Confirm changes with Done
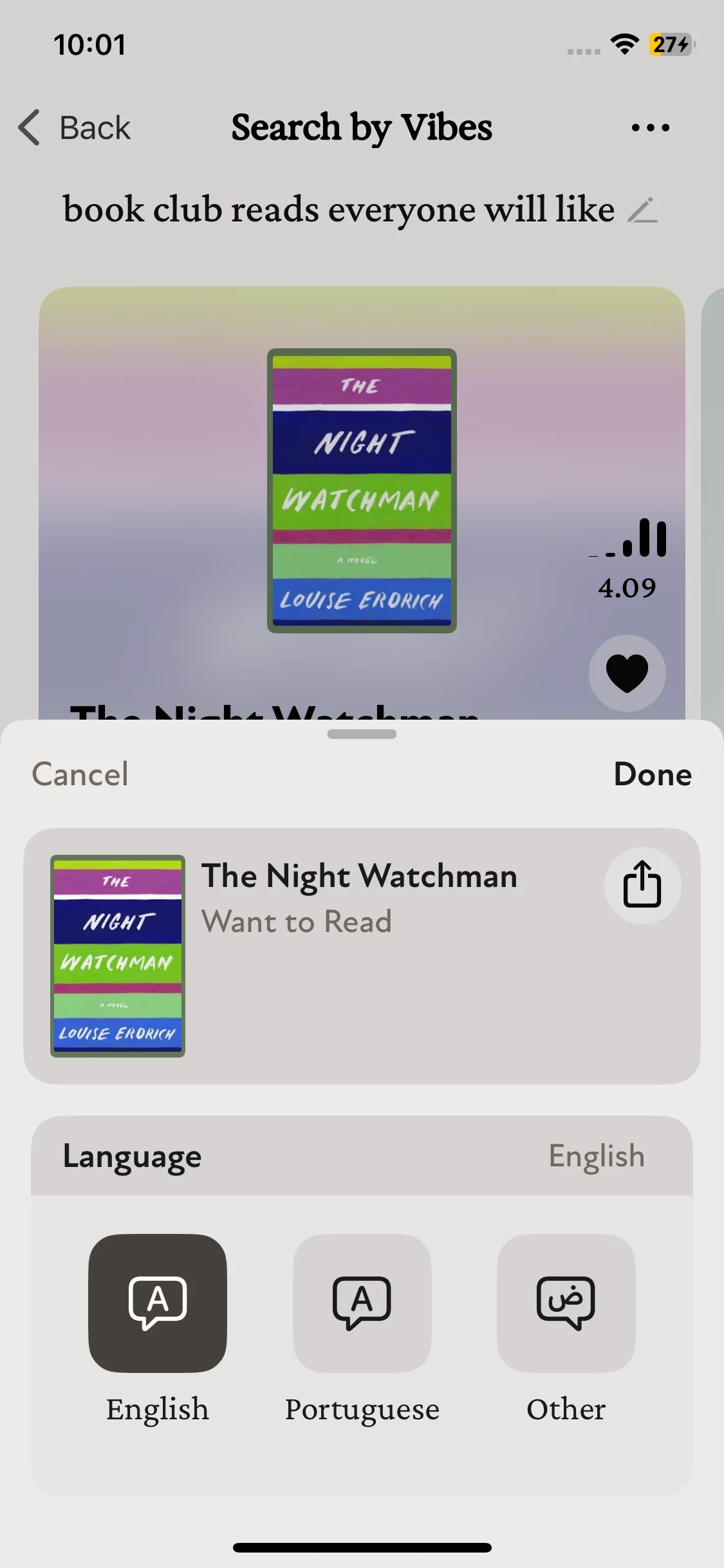This screenshot has width=724, height=1568. pyautogui.click(x=652, y=774)
